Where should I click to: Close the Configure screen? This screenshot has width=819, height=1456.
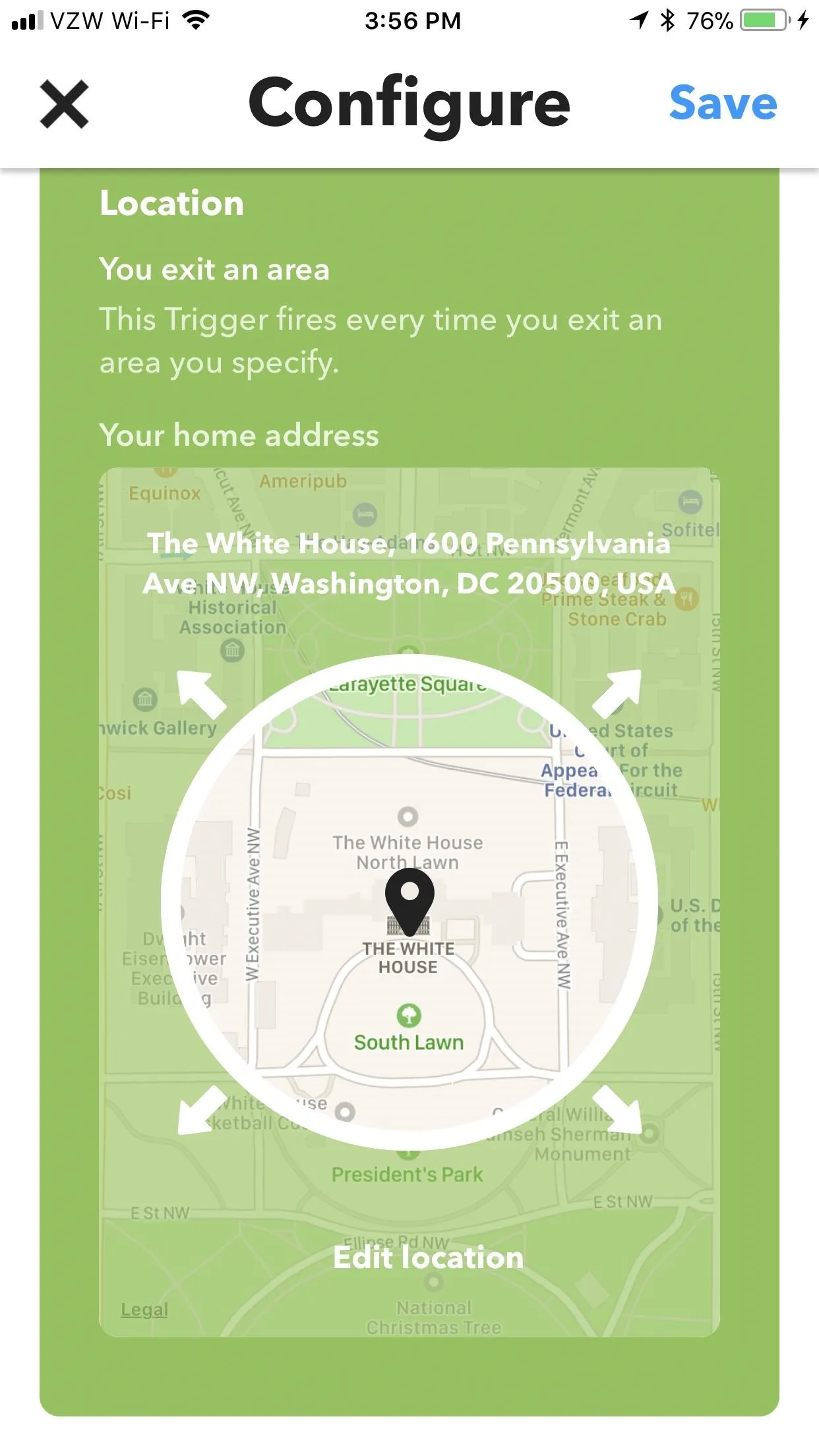coord(64,104)
